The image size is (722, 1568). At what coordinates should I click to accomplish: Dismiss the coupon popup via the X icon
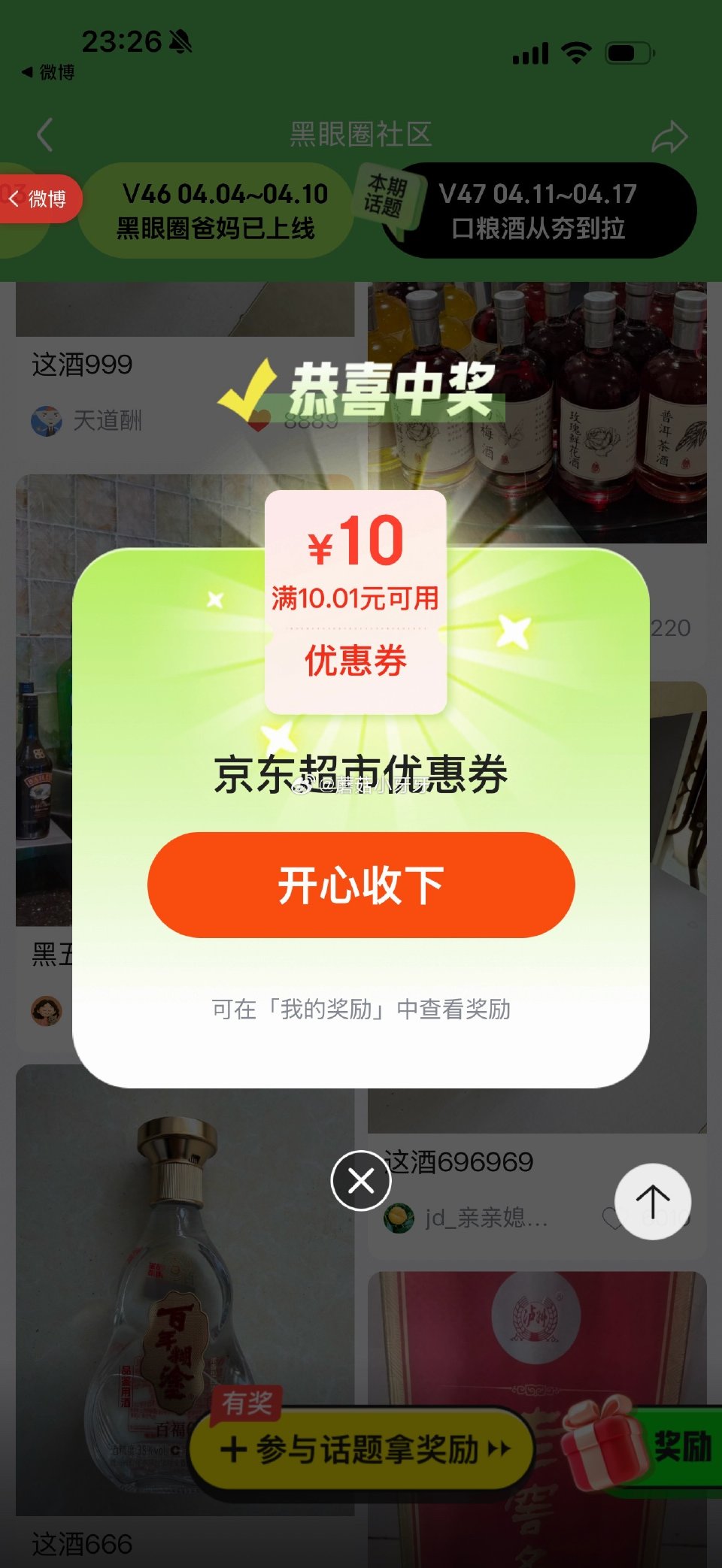point(360,1180)
